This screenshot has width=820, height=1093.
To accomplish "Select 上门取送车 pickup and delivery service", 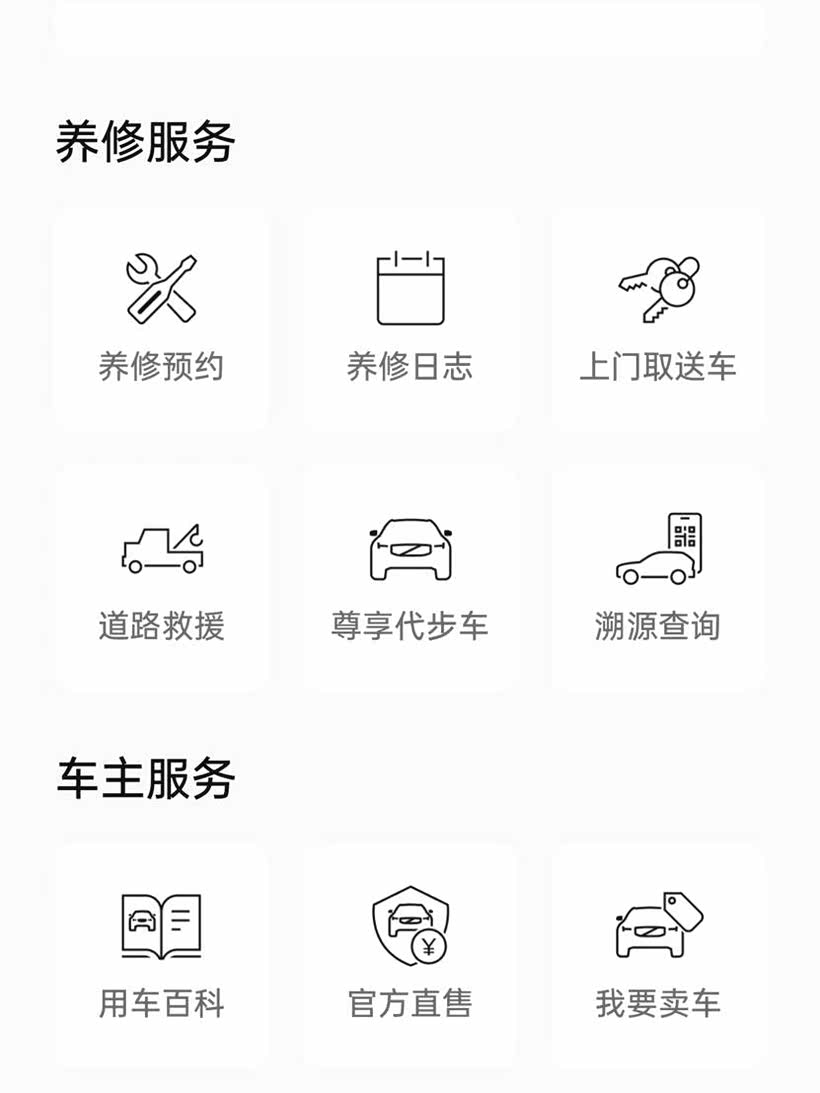I will (658, 320).
